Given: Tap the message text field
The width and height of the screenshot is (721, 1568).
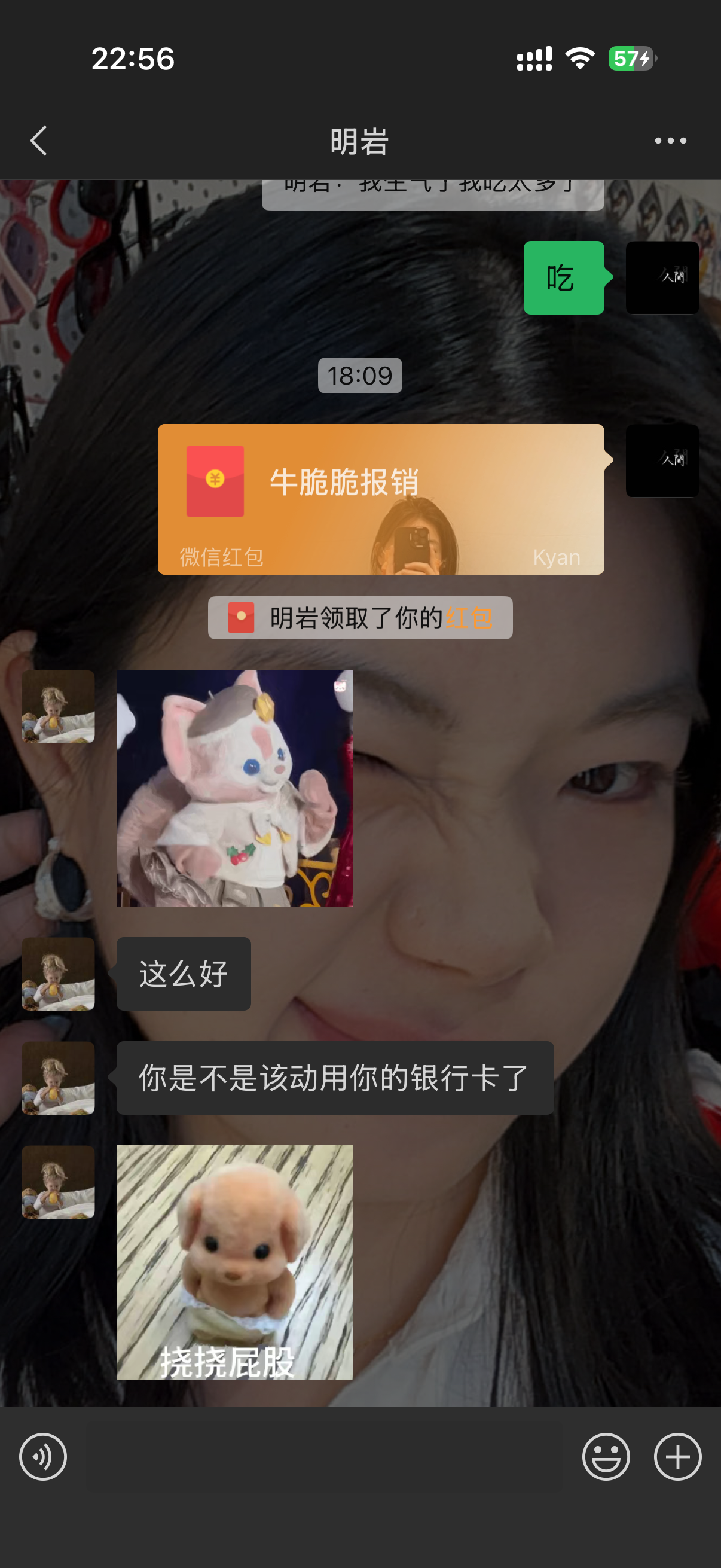Looking at the screenshot, I should point(322,1457).
